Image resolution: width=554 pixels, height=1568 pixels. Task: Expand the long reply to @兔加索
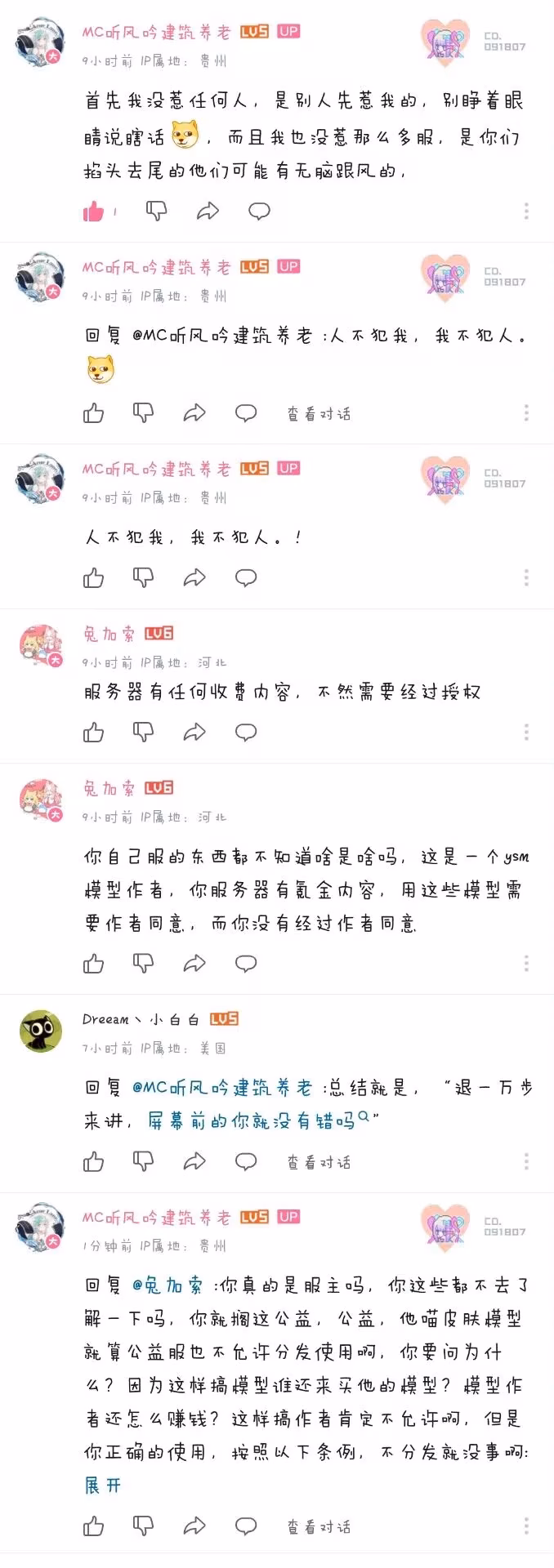pyautogui.click(x=103, y=1485)
